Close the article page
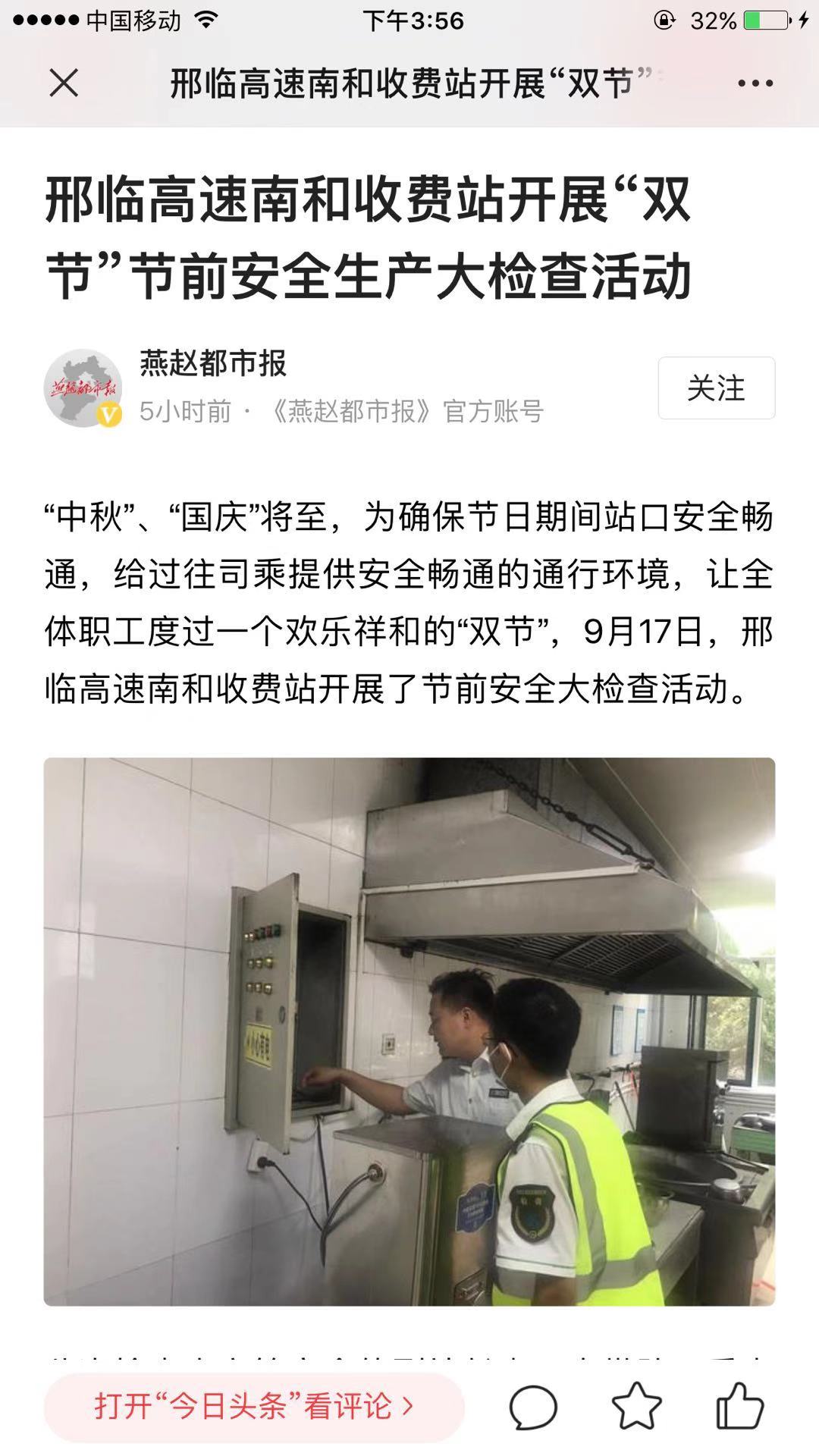Image resolution: width=819 pixels, height=1456 pixels. pos(64,83)
